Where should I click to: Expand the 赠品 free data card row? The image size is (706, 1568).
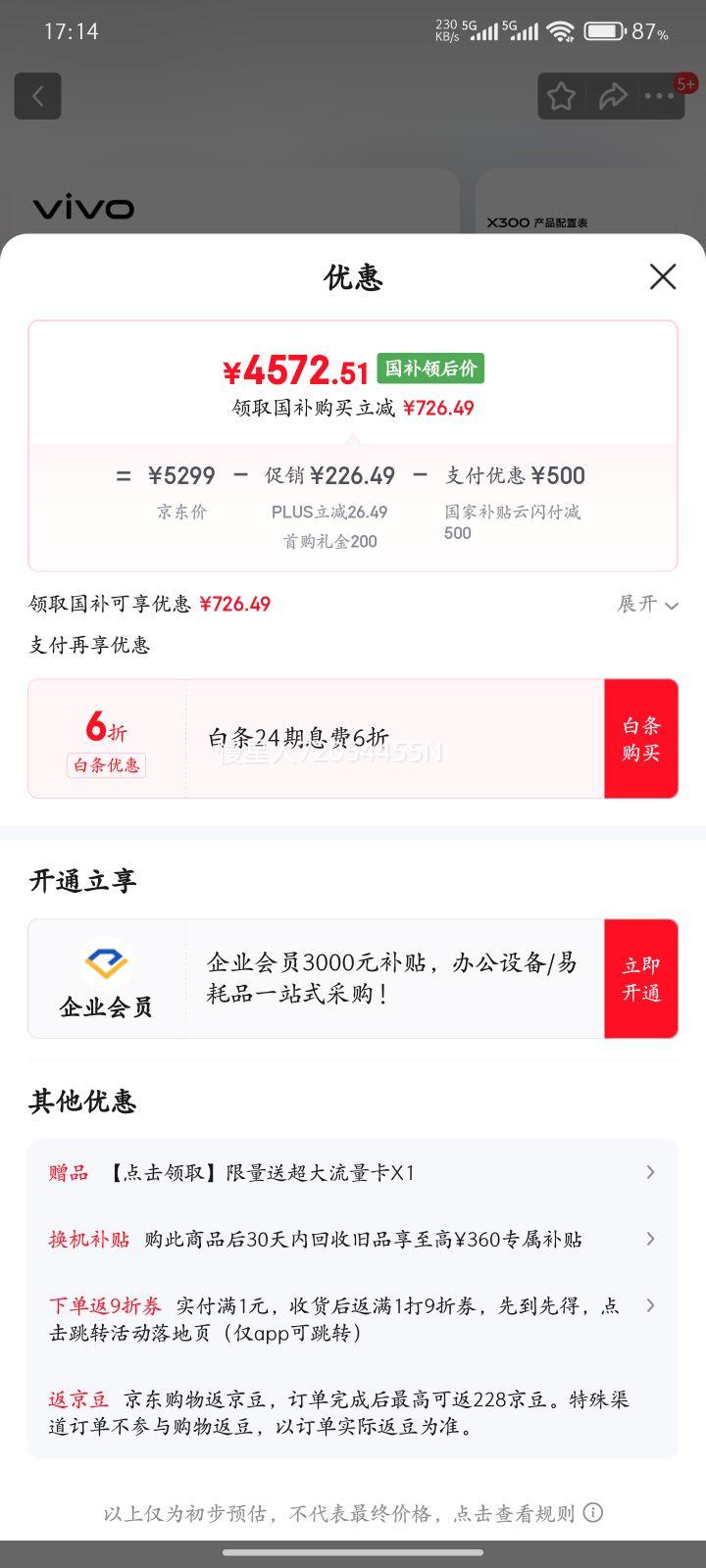click(650, 1172)
